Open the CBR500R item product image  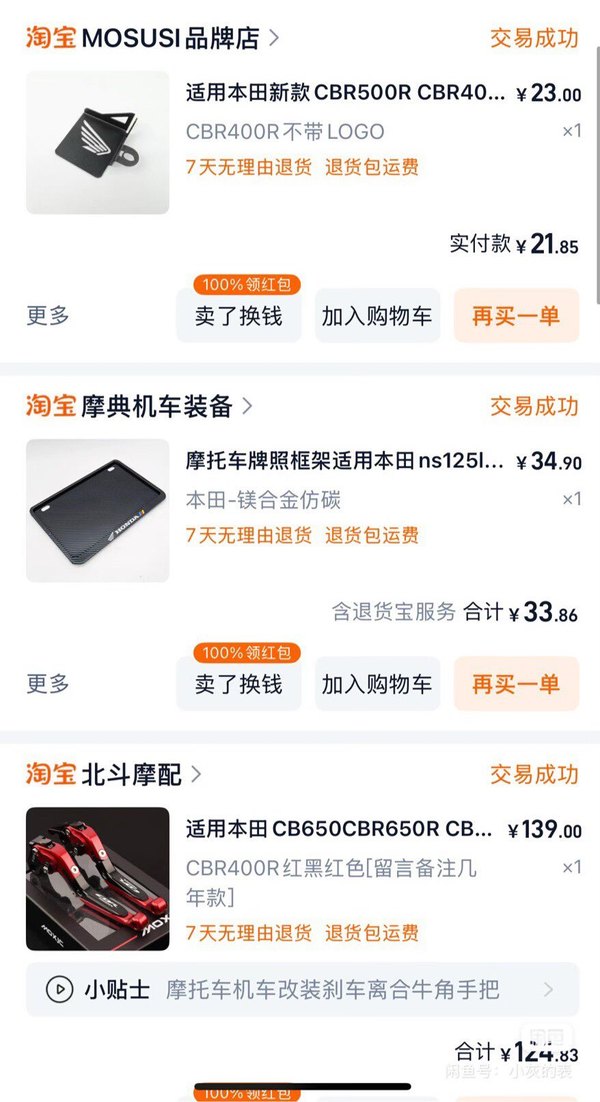[x=97, y=142]
